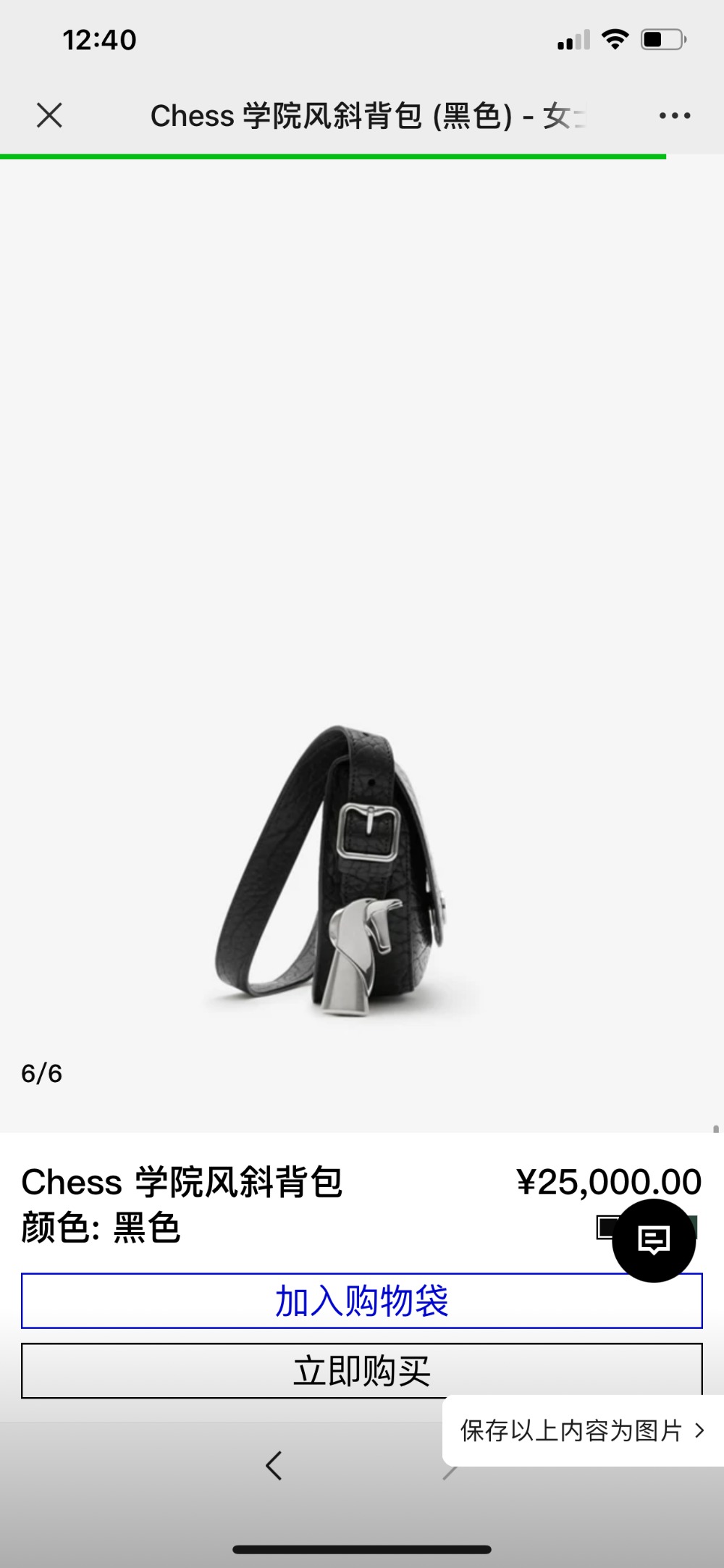This screenshot has height=1568, width=724.
Task: Tap 立即购买 to buy now
Action: 361,1370
